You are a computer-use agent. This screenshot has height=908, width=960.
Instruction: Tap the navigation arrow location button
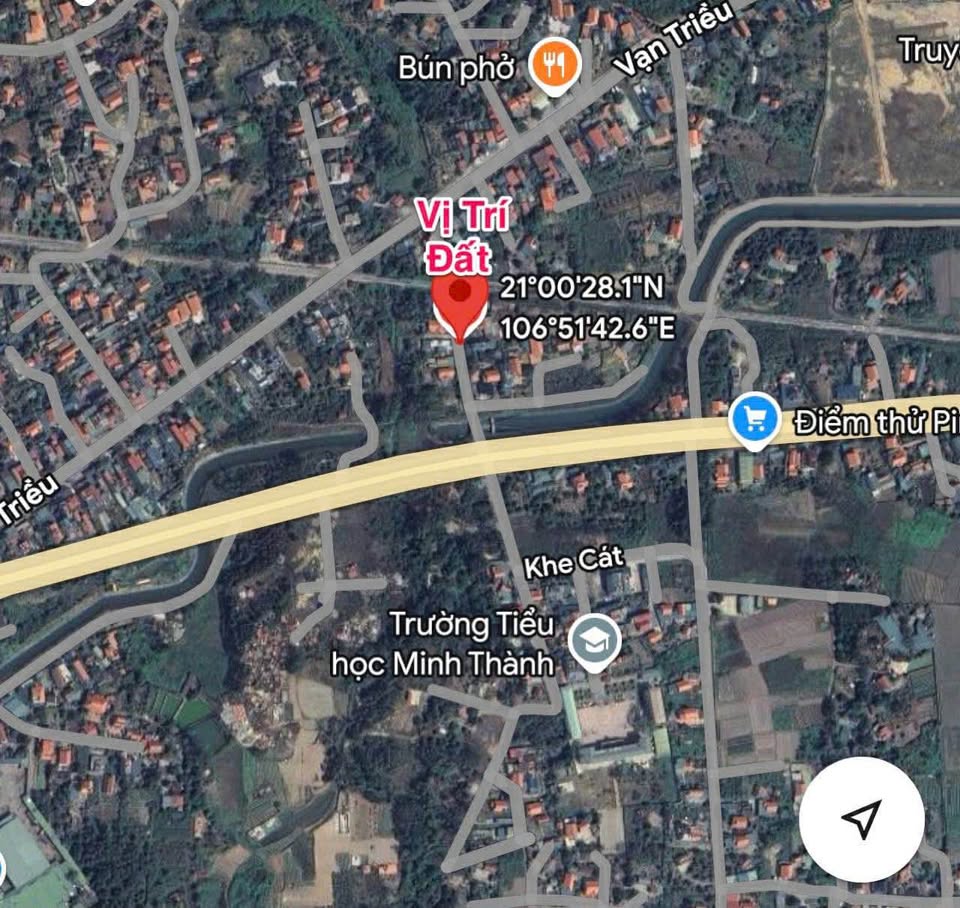coord(860,820)
